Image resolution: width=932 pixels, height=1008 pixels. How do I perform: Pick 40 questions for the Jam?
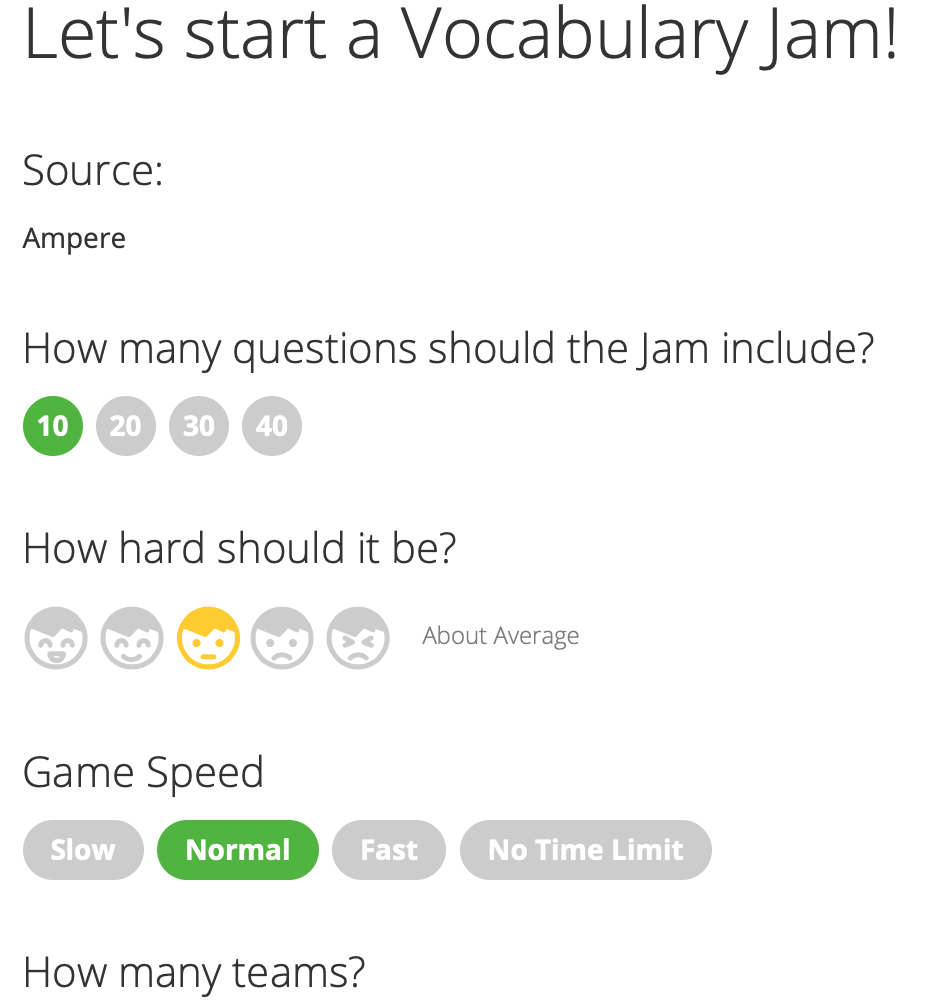[x=272, y=426]
